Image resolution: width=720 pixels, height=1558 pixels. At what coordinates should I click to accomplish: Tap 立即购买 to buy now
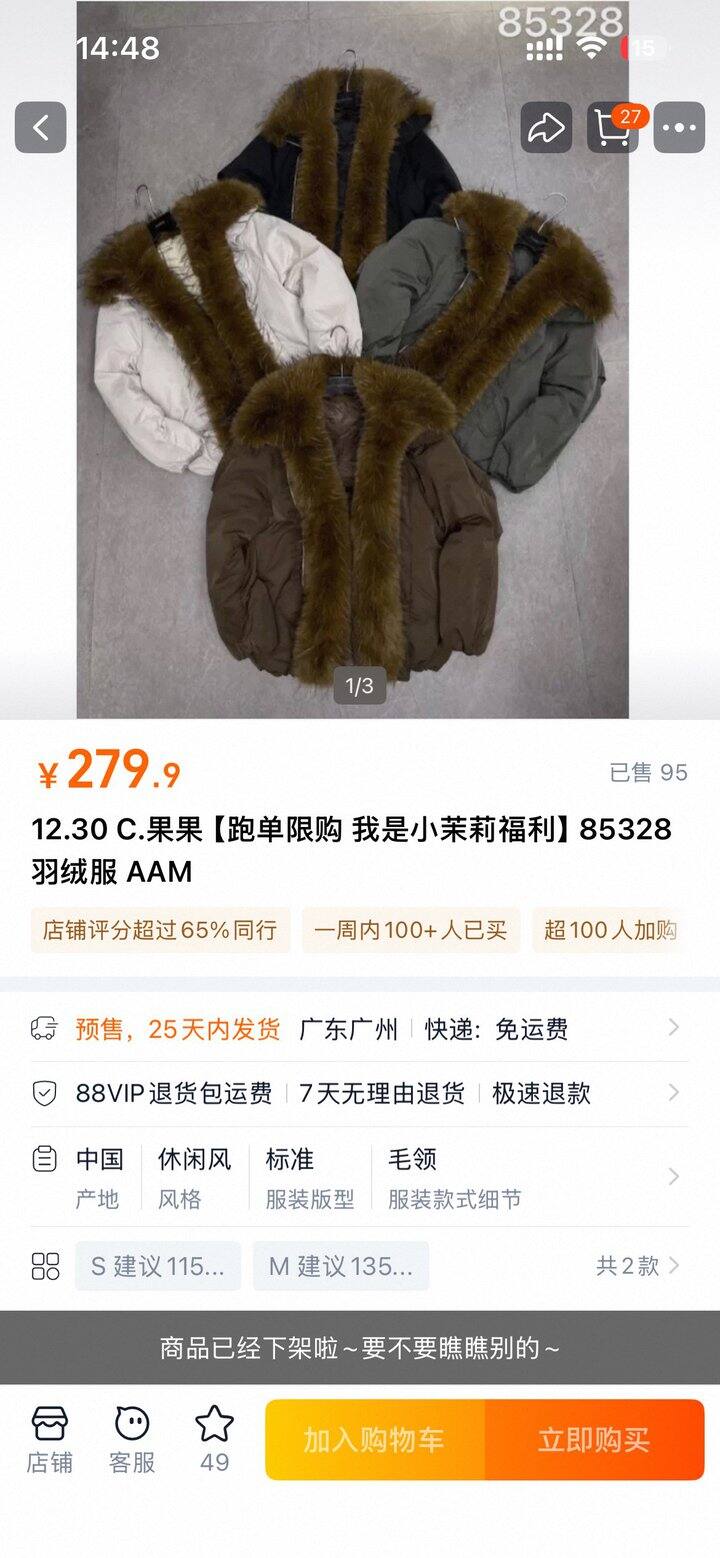594,1440
